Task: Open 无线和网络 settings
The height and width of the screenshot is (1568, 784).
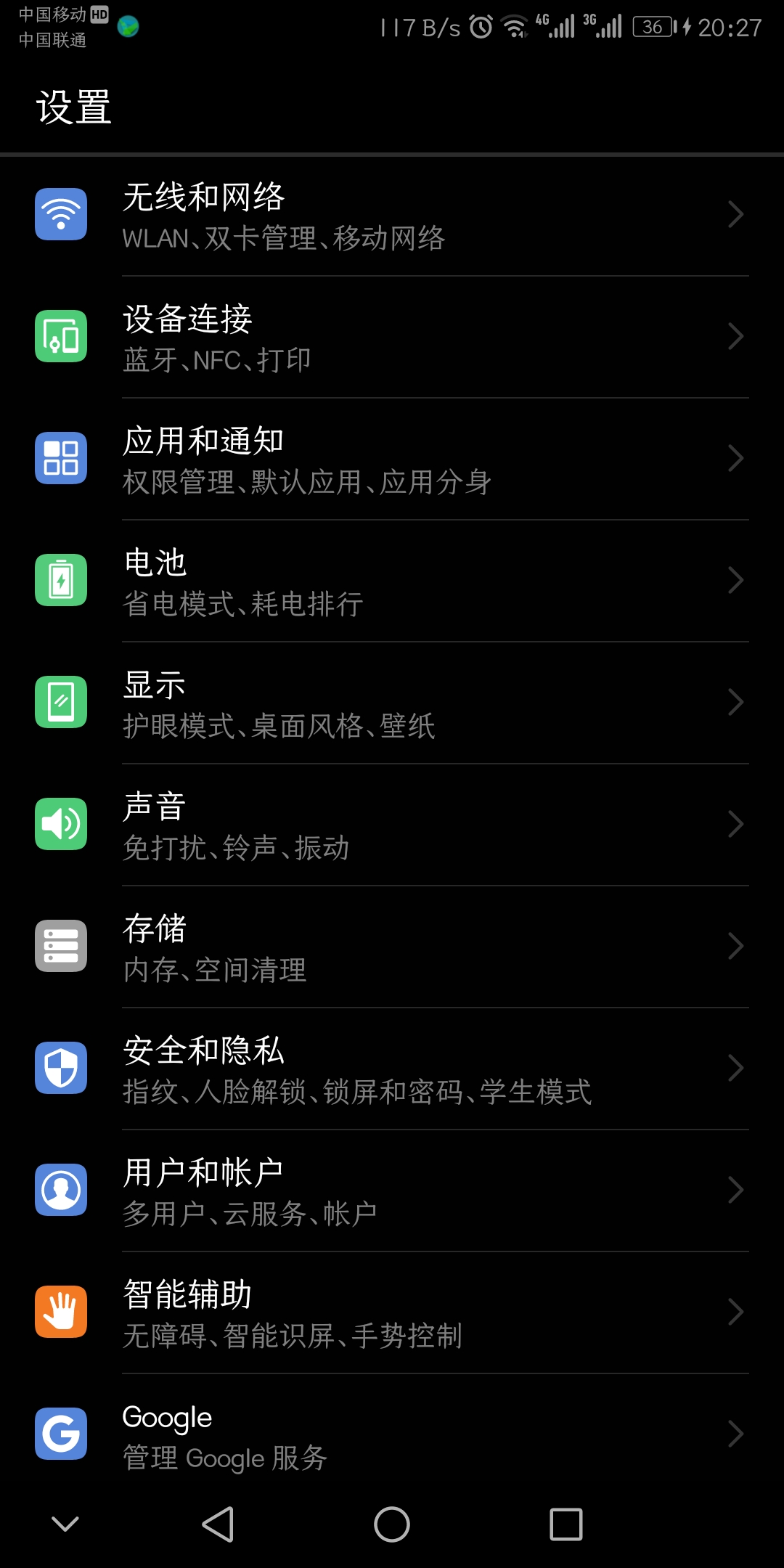Action: (392, 215)
